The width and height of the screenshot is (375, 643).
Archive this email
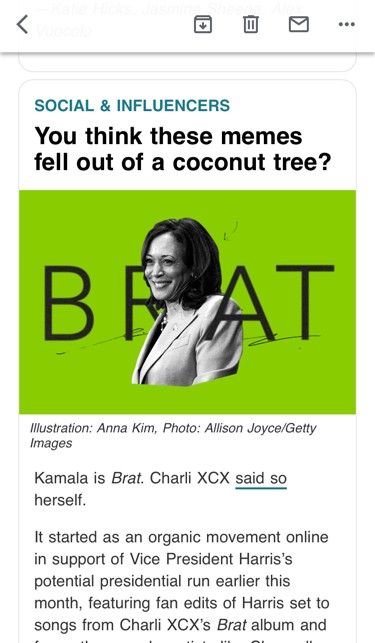click(x=203, y=25)
